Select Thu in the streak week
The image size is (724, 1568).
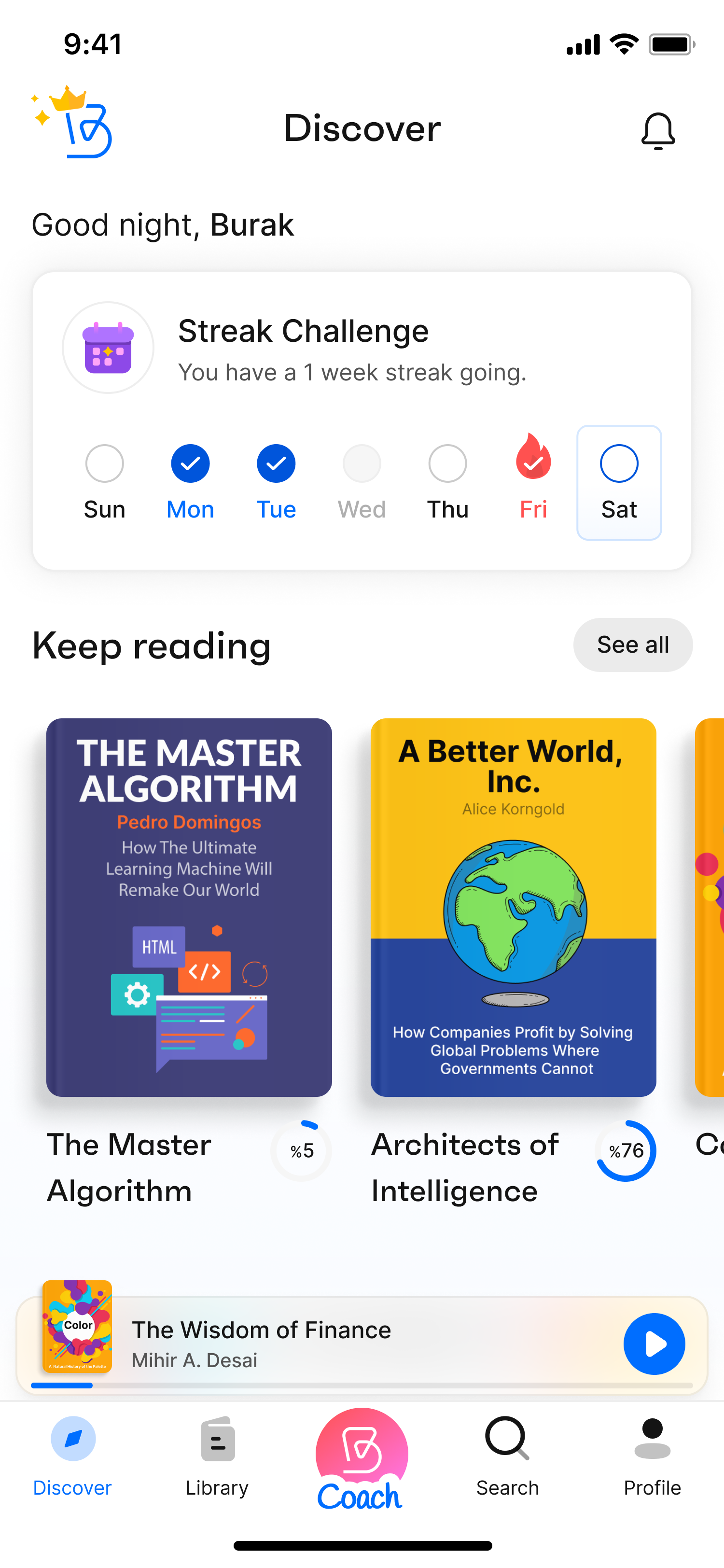point(447,482)
